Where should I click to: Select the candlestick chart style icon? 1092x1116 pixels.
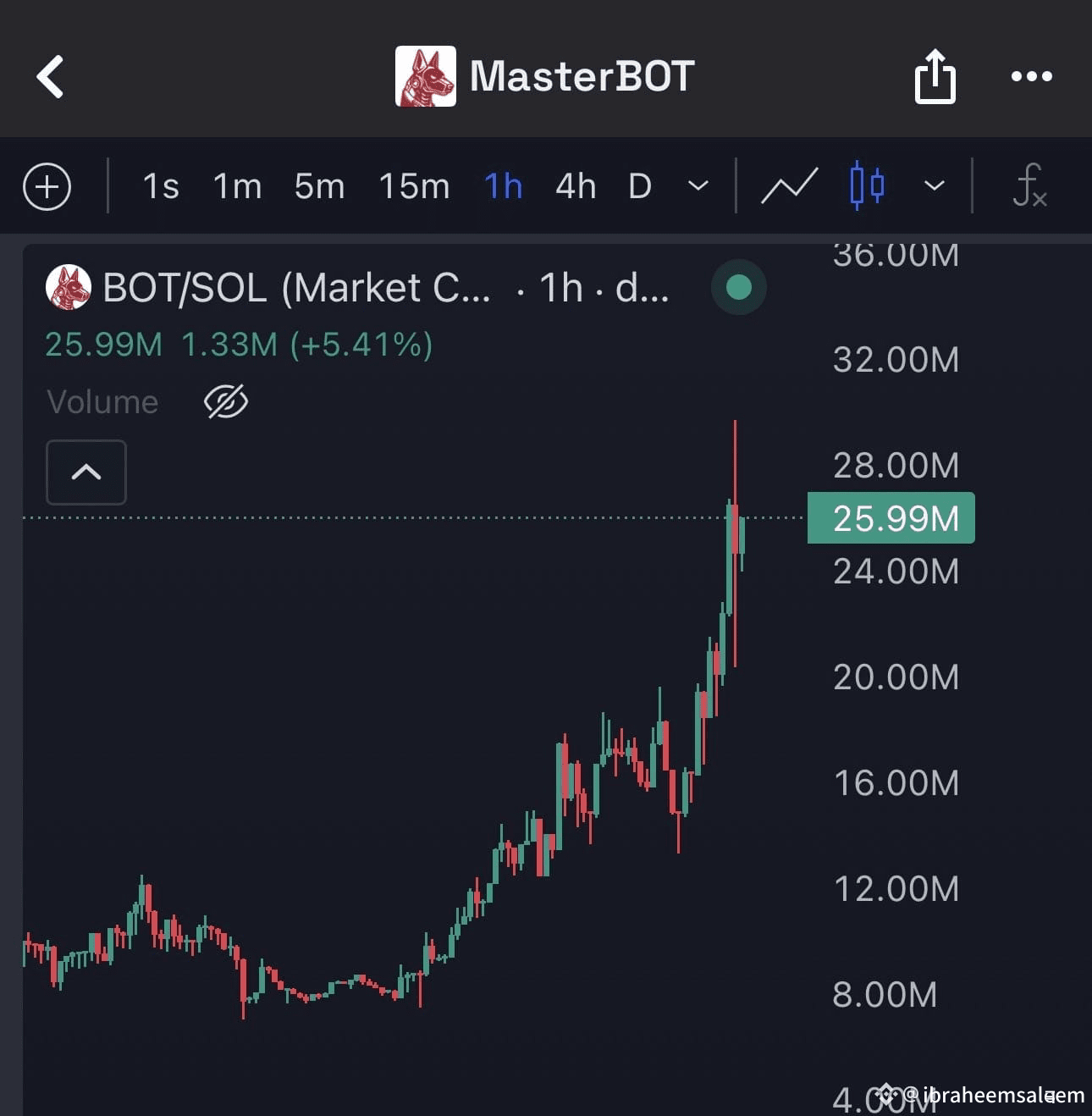[867, 185]
